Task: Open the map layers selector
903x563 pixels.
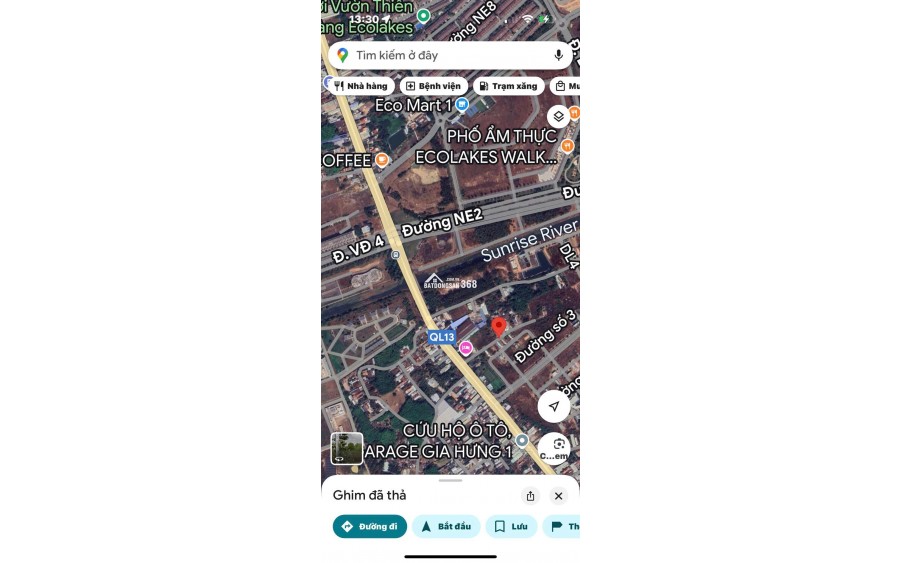Action: click(x=558, y=116)
